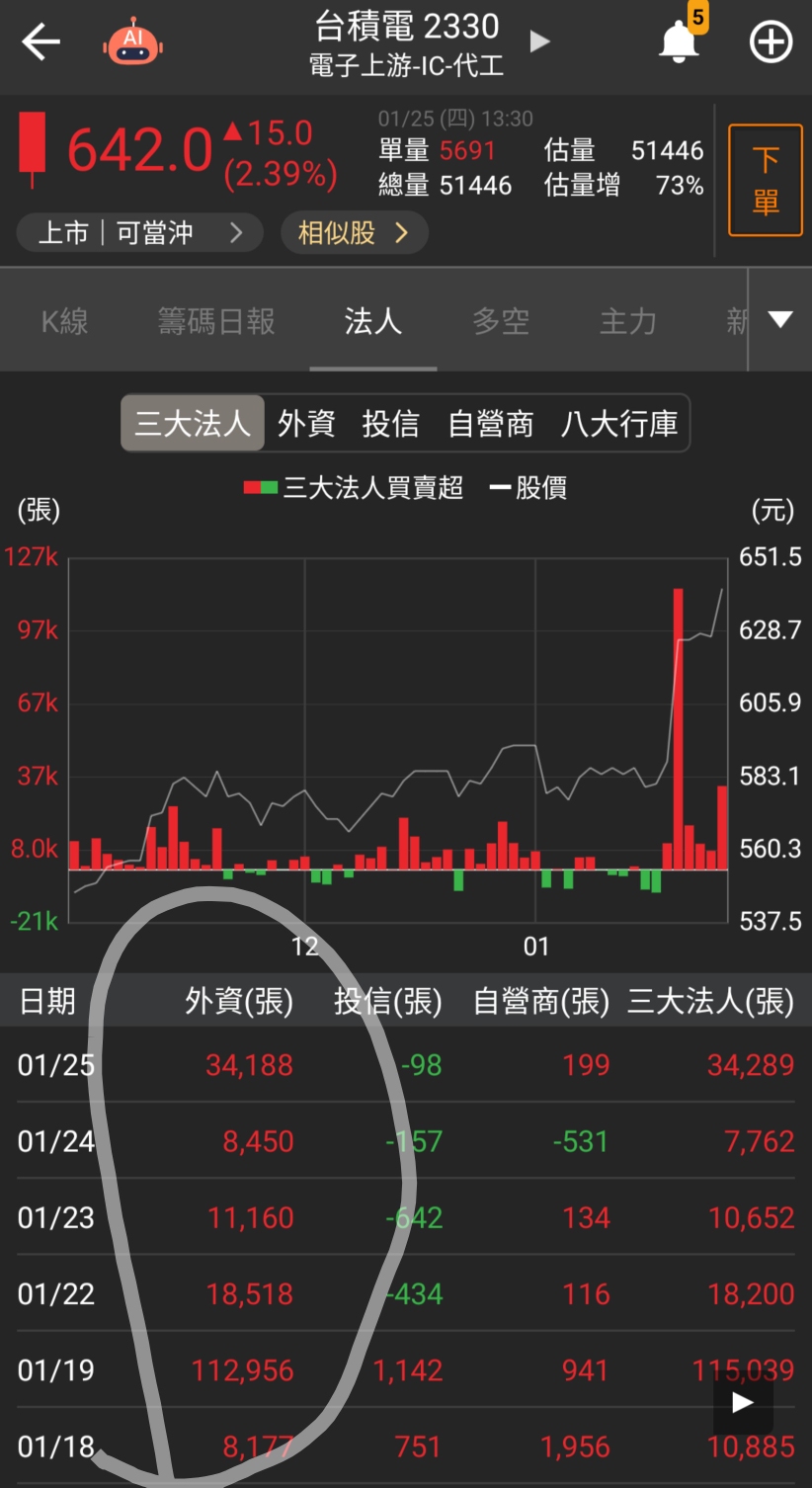
Task: Open 相似股 via its chevron
Action: [401, 232]
